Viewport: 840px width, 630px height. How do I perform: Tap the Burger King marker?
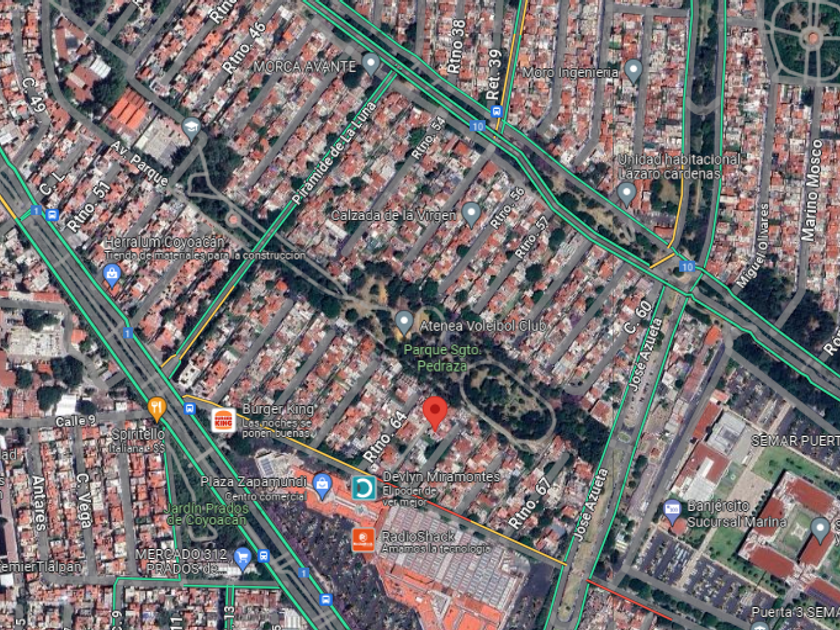pos(223,420)
